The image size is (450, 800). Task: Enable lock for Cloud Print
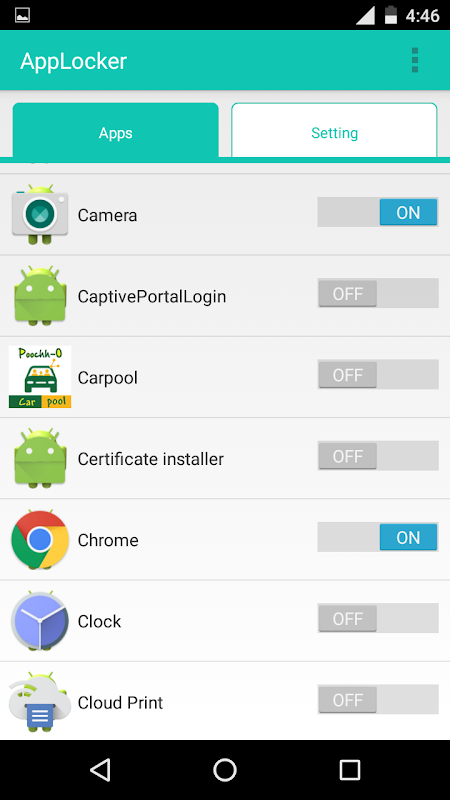point(378,699)
